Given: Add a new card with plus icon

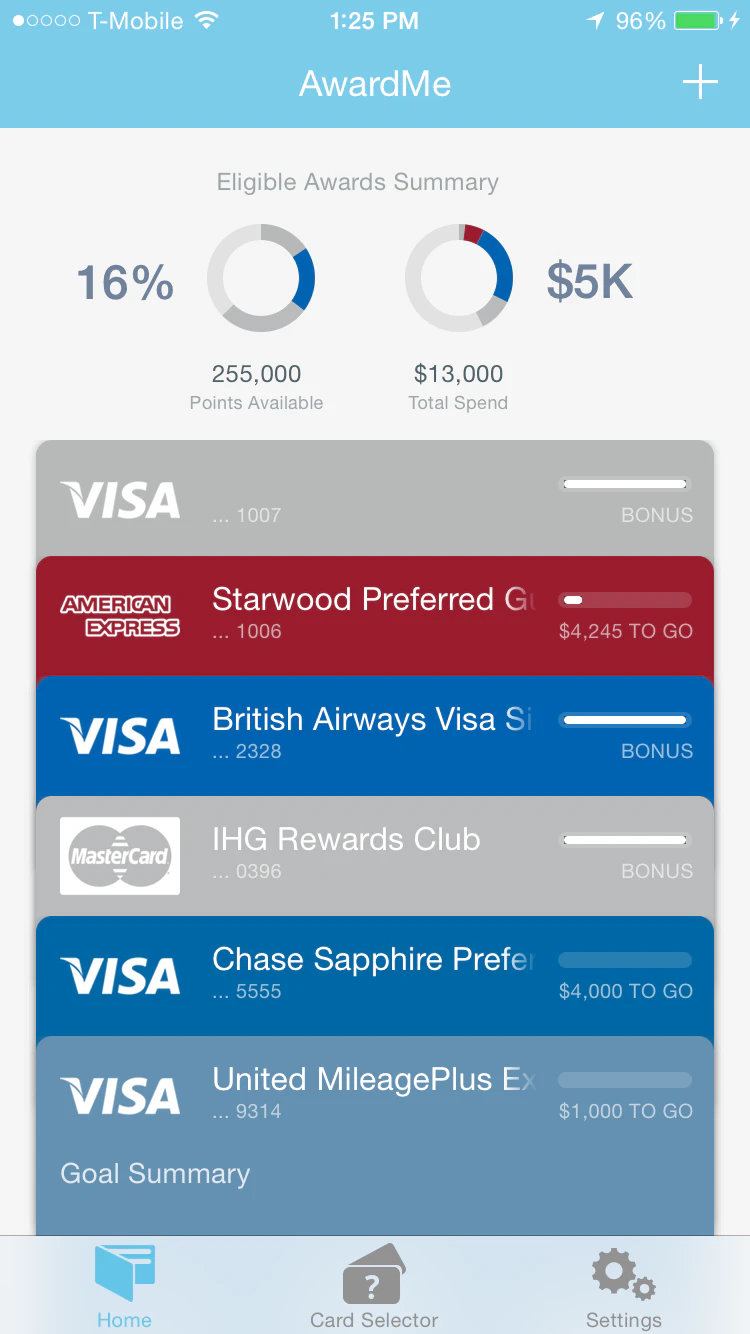Looking at the screenshot, I should pos(700,83).
